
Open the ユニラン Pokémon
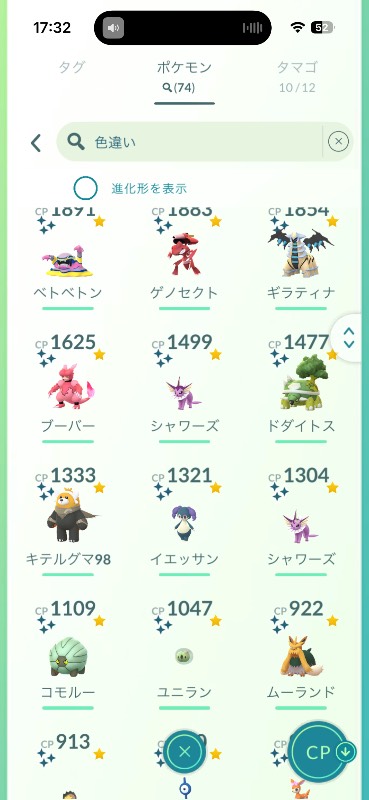184,654
